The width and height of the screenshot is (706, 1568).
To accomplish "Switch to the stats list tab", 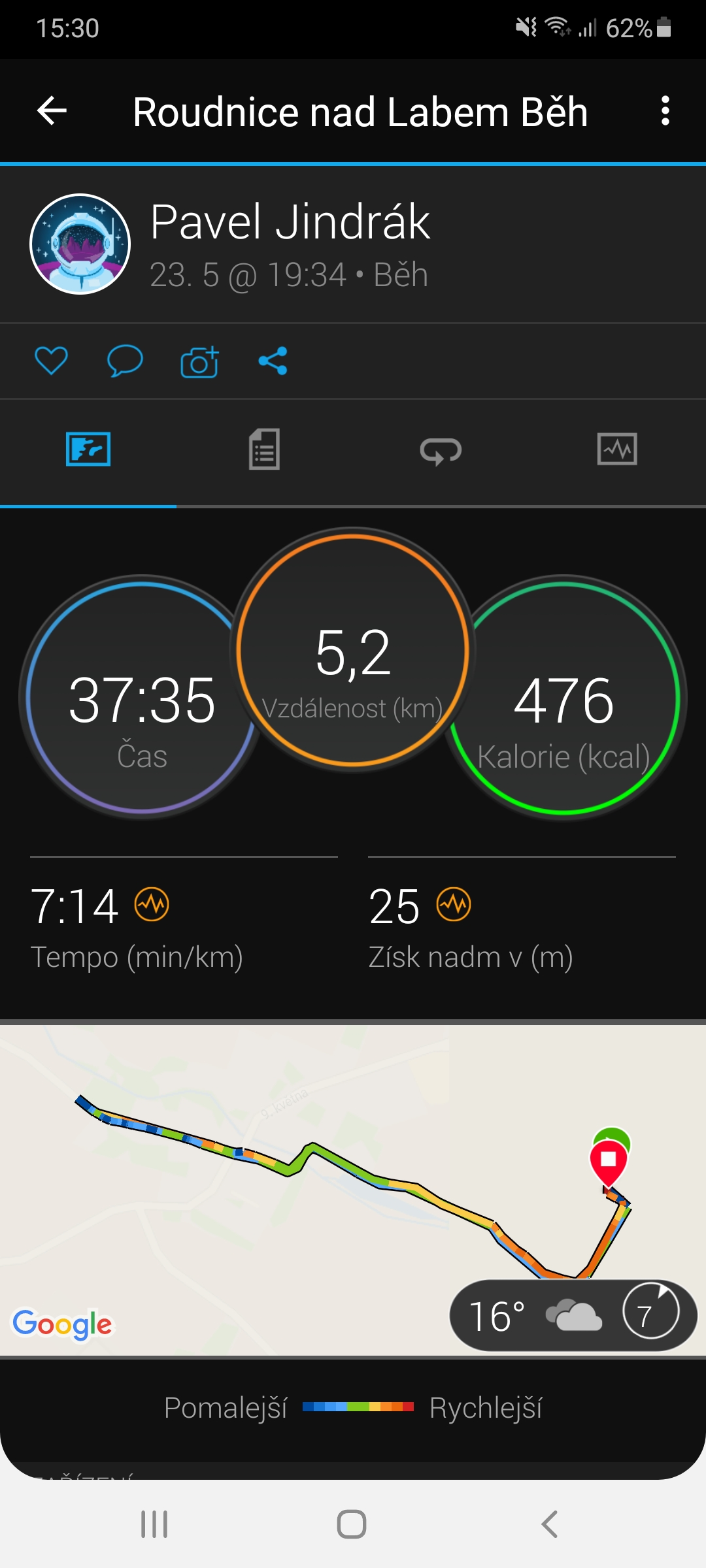I will (x=265, y=449).
